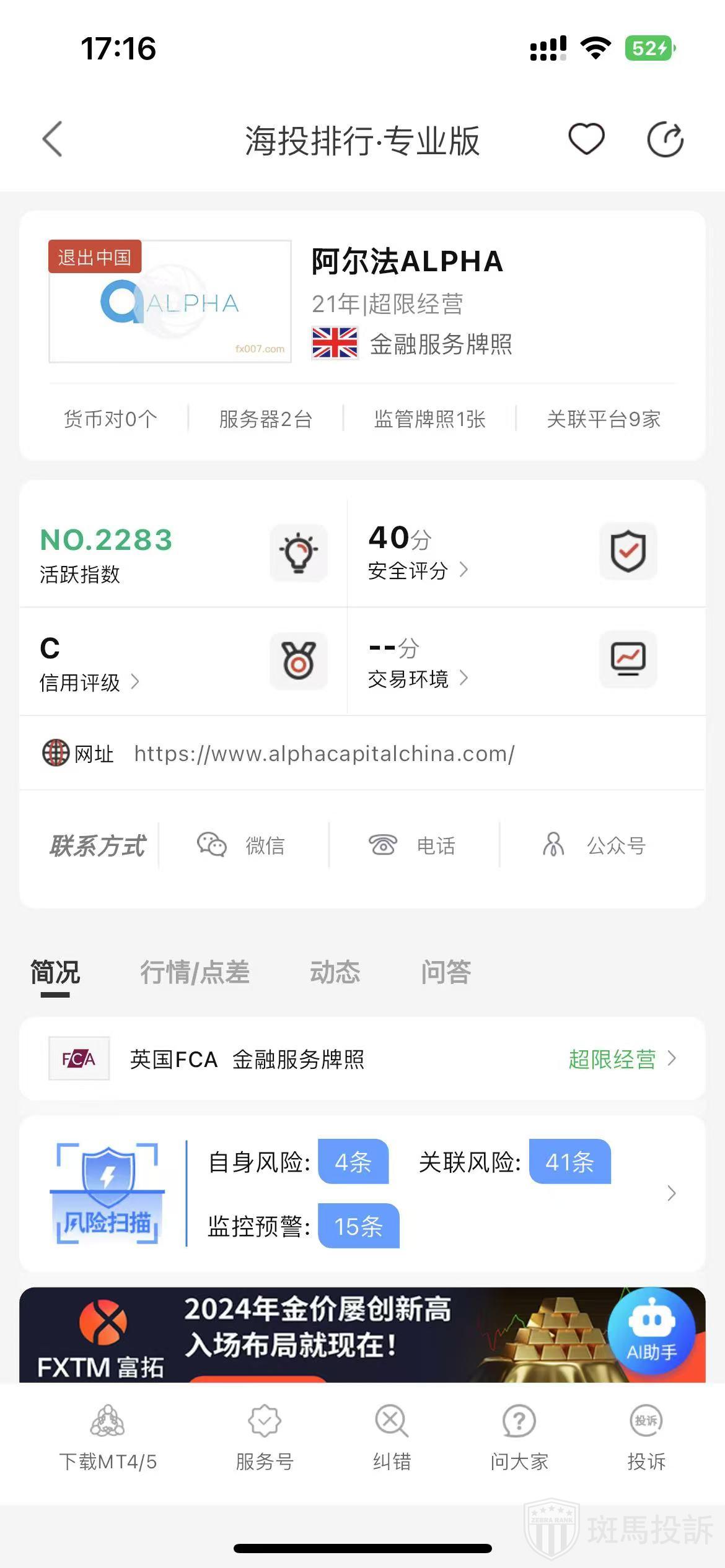Switch to the 行情/点差 tab

pyautogui.click(x=195, y=972)
